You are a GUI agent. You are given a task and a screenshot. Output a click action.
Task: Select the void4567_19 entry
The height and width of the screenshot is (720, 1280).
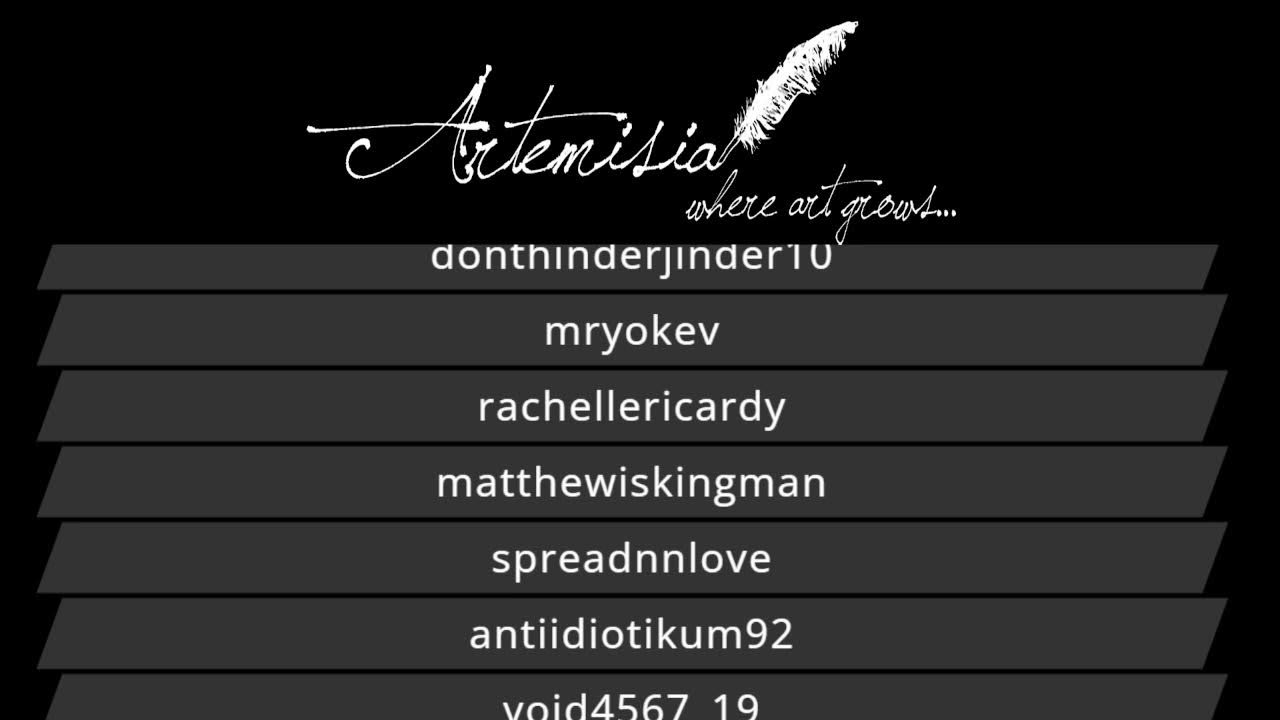632,703
